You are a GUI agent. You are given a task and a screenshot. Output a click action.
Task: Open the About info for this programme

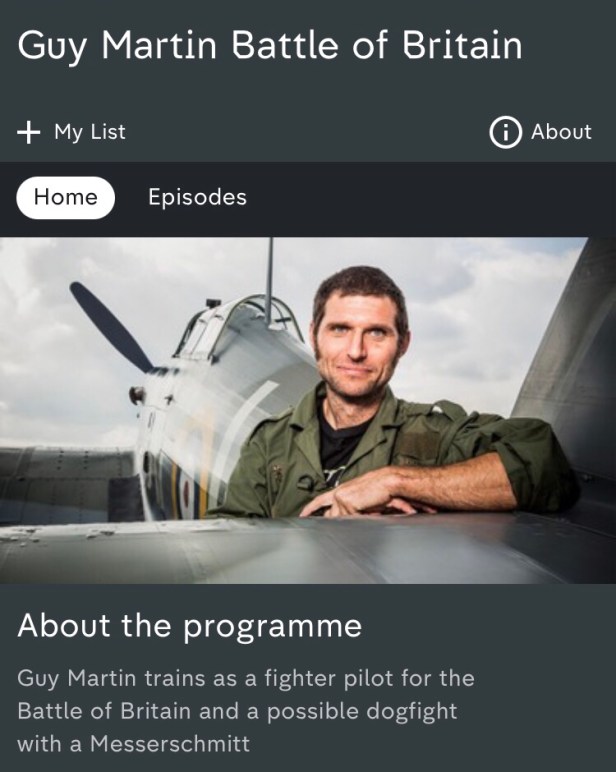pos(541,132)
